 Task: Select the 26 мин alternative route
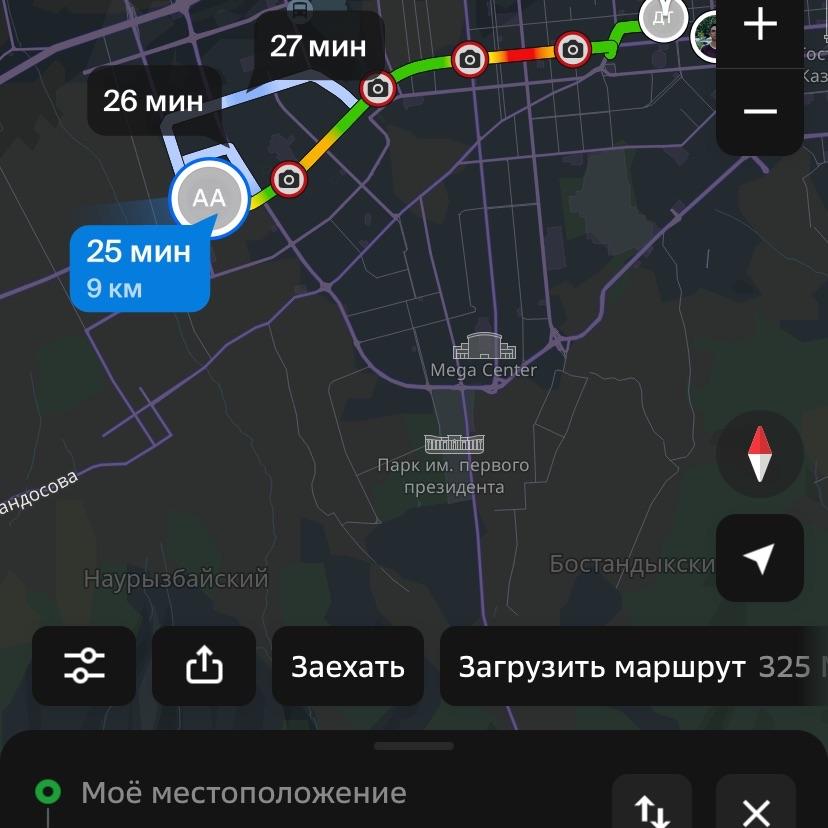point(154,100)
